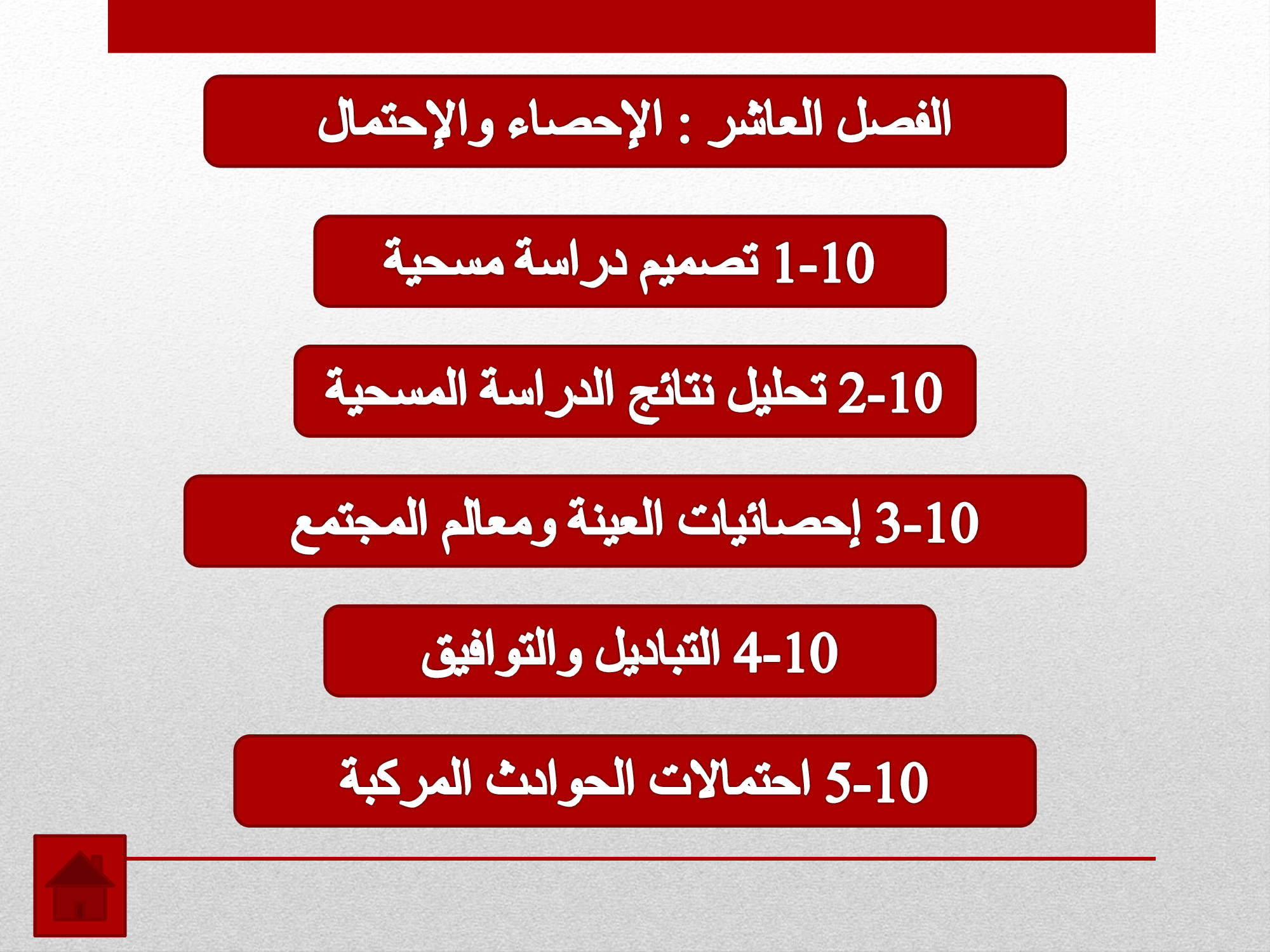The height and width of the screenshot is (952, 1270).
Task: Select the chapter title الفصل العاشر button
Action: click(635, 121)
